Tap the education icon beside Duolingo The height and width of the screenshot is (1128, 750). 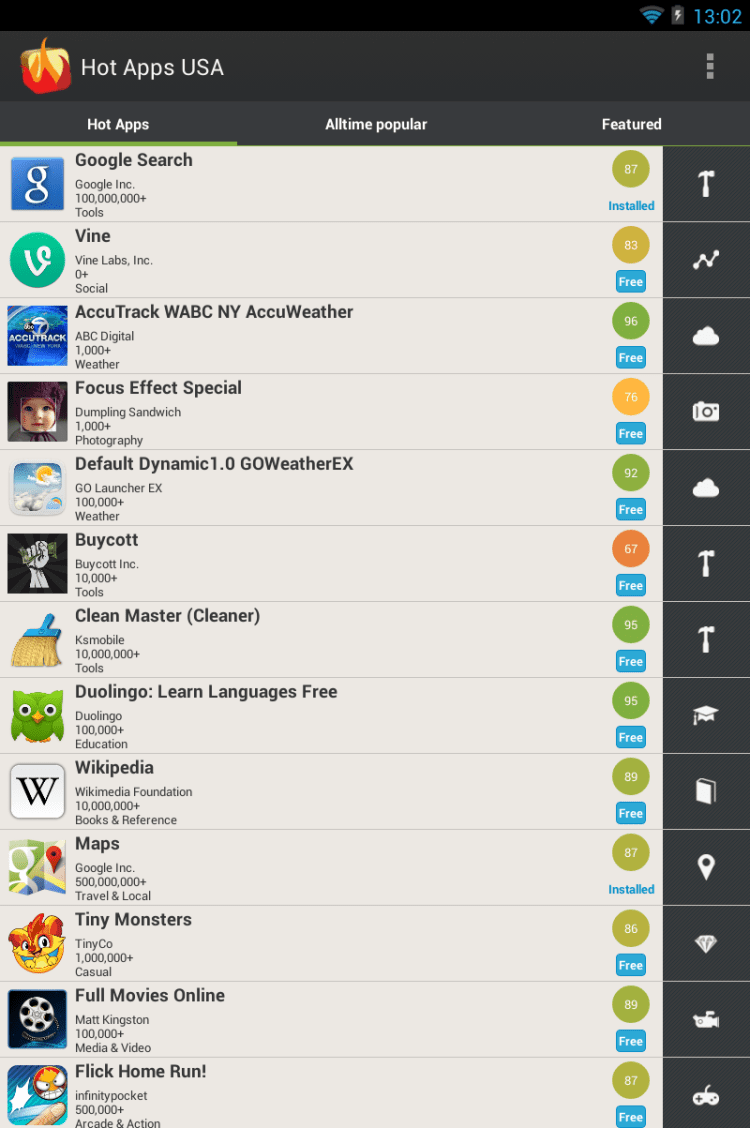pos(706,716)
